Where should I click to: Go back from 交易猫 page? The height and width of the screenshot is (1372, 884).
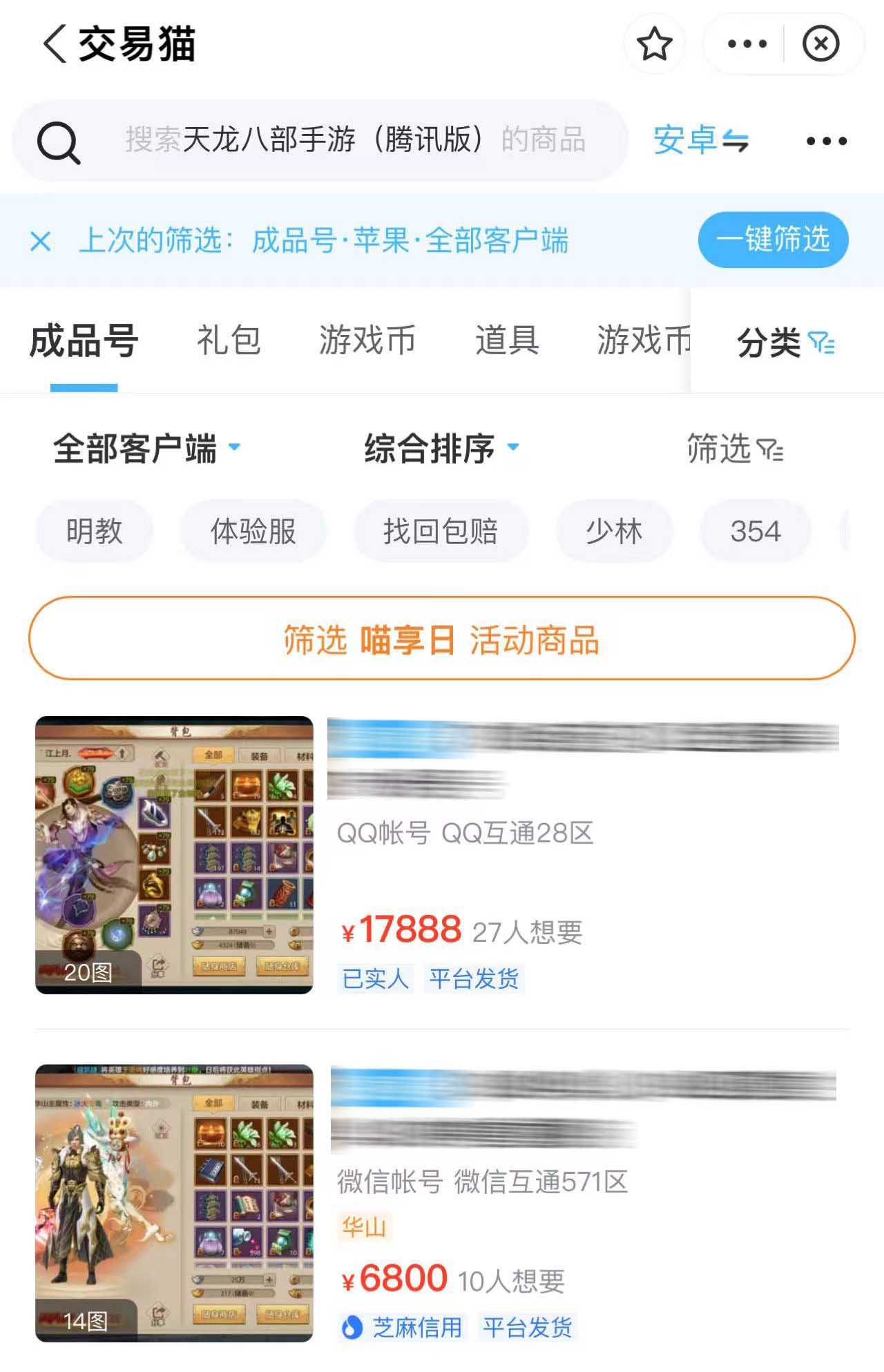click(55, 44)
